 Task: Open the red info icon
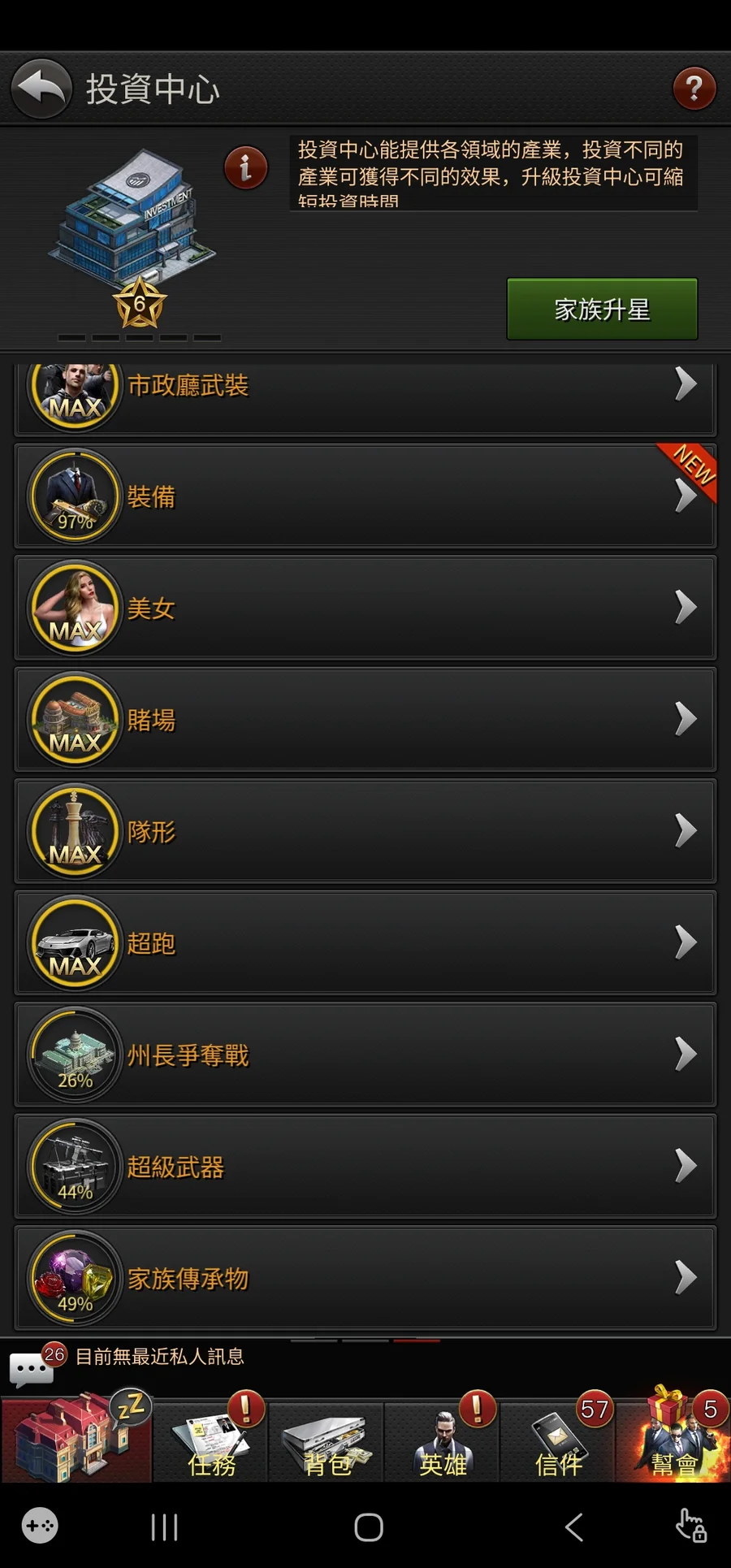[x=245, y=168]
